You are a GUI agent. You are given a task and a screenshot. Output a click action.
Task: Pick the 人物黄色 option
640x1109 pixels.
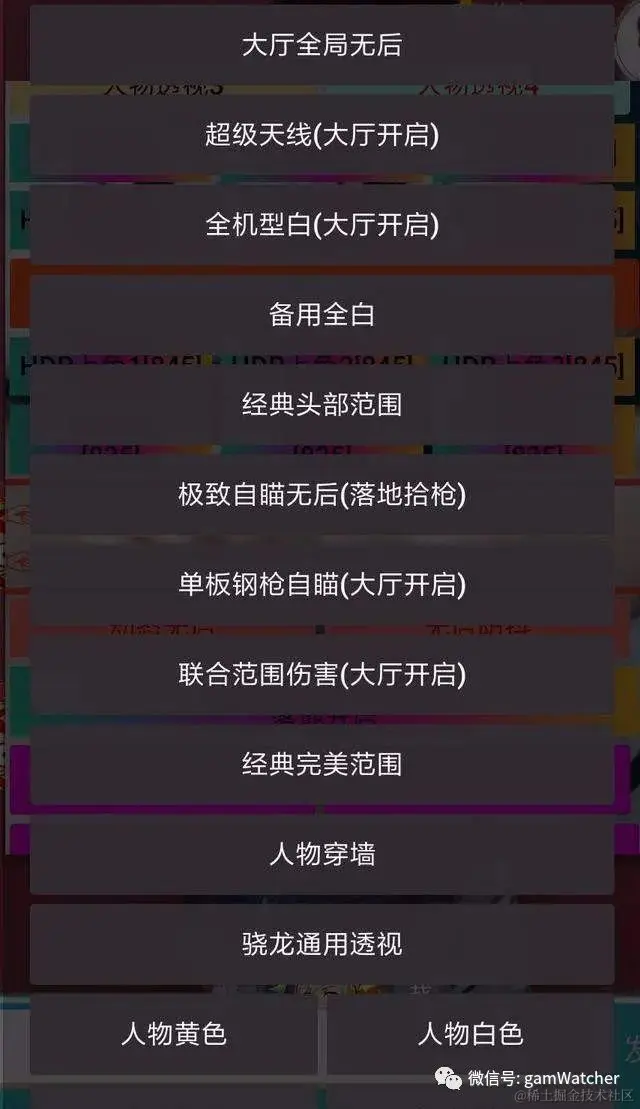point(174,1034)
